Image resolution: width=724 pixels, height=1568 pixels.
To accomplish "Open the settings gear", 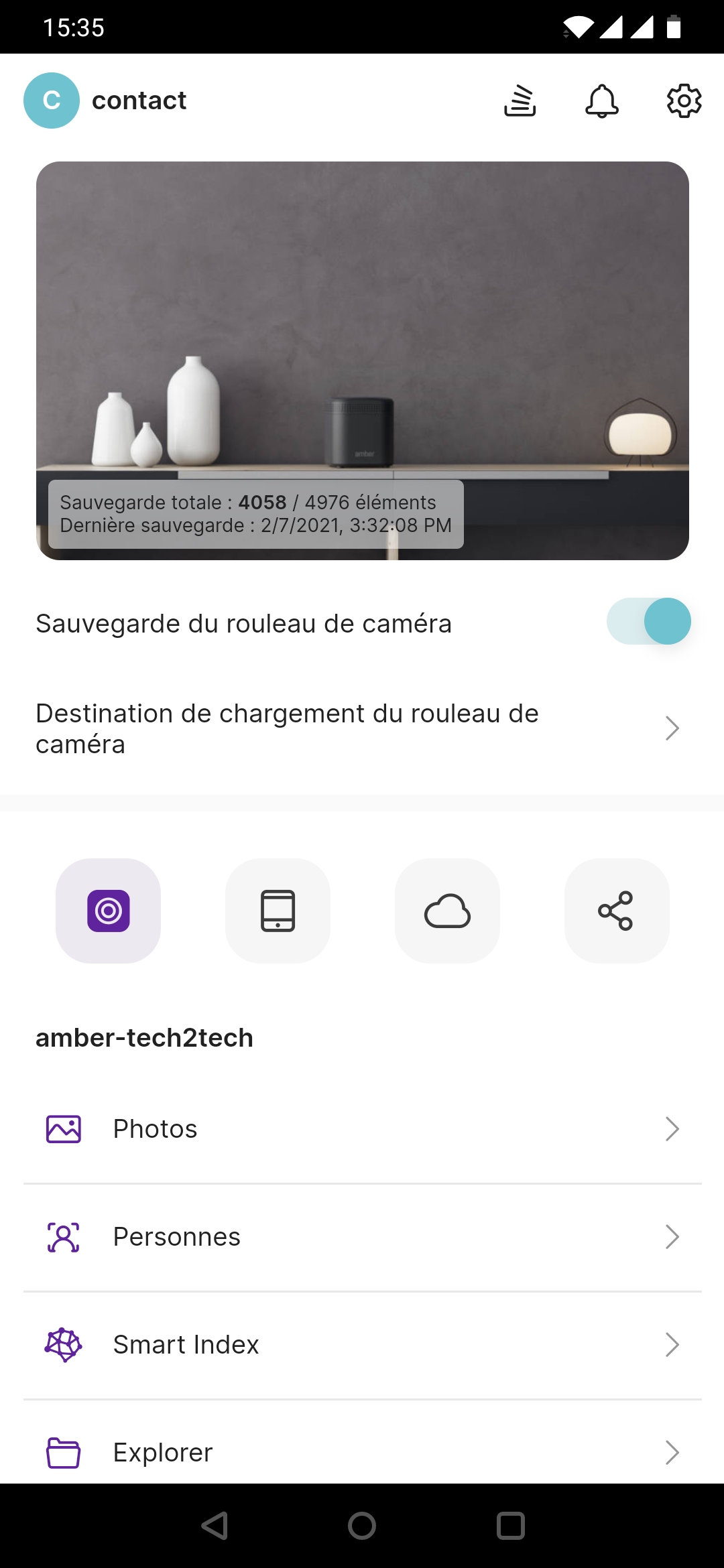I will point(684,101).
